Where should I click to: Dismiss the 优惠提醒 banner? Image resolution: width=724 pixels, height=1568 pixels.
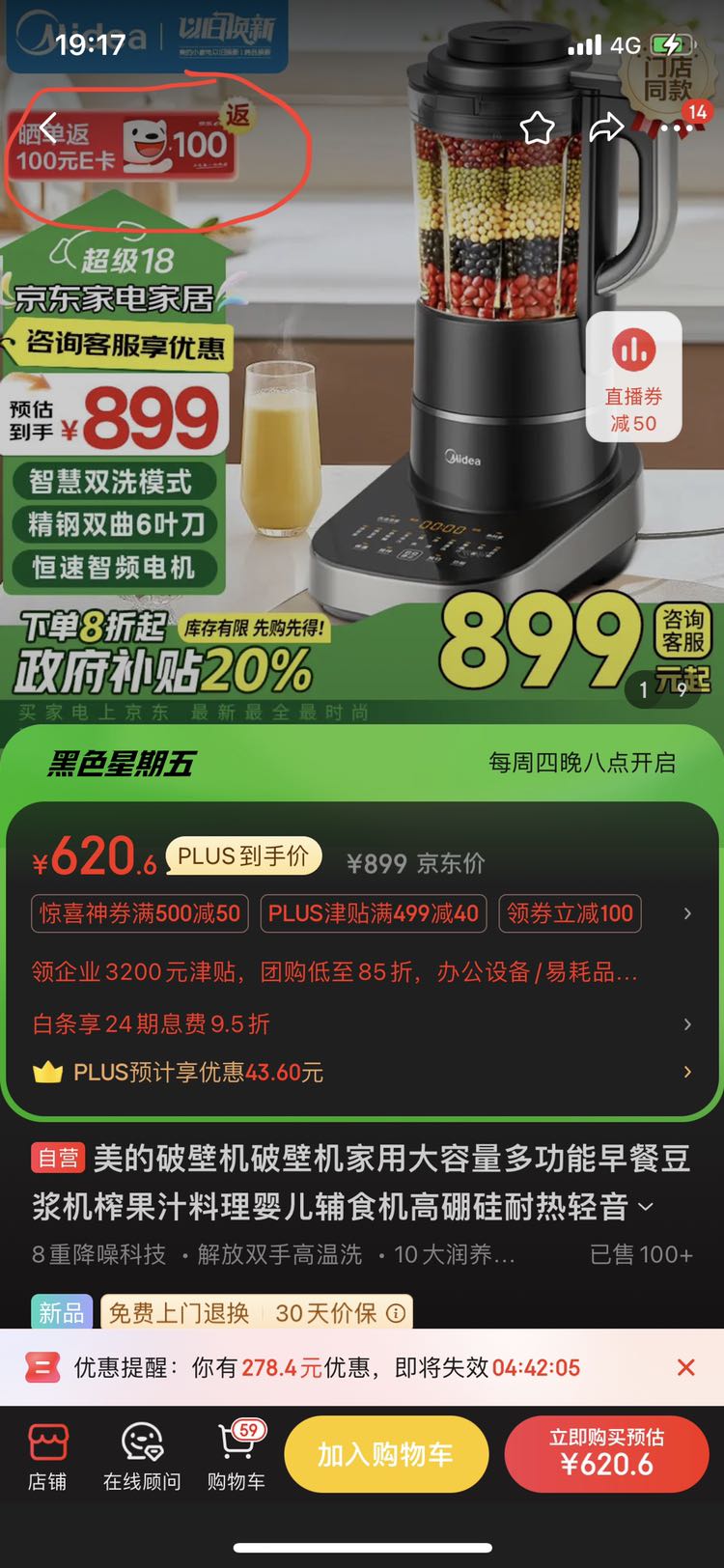686,1367
